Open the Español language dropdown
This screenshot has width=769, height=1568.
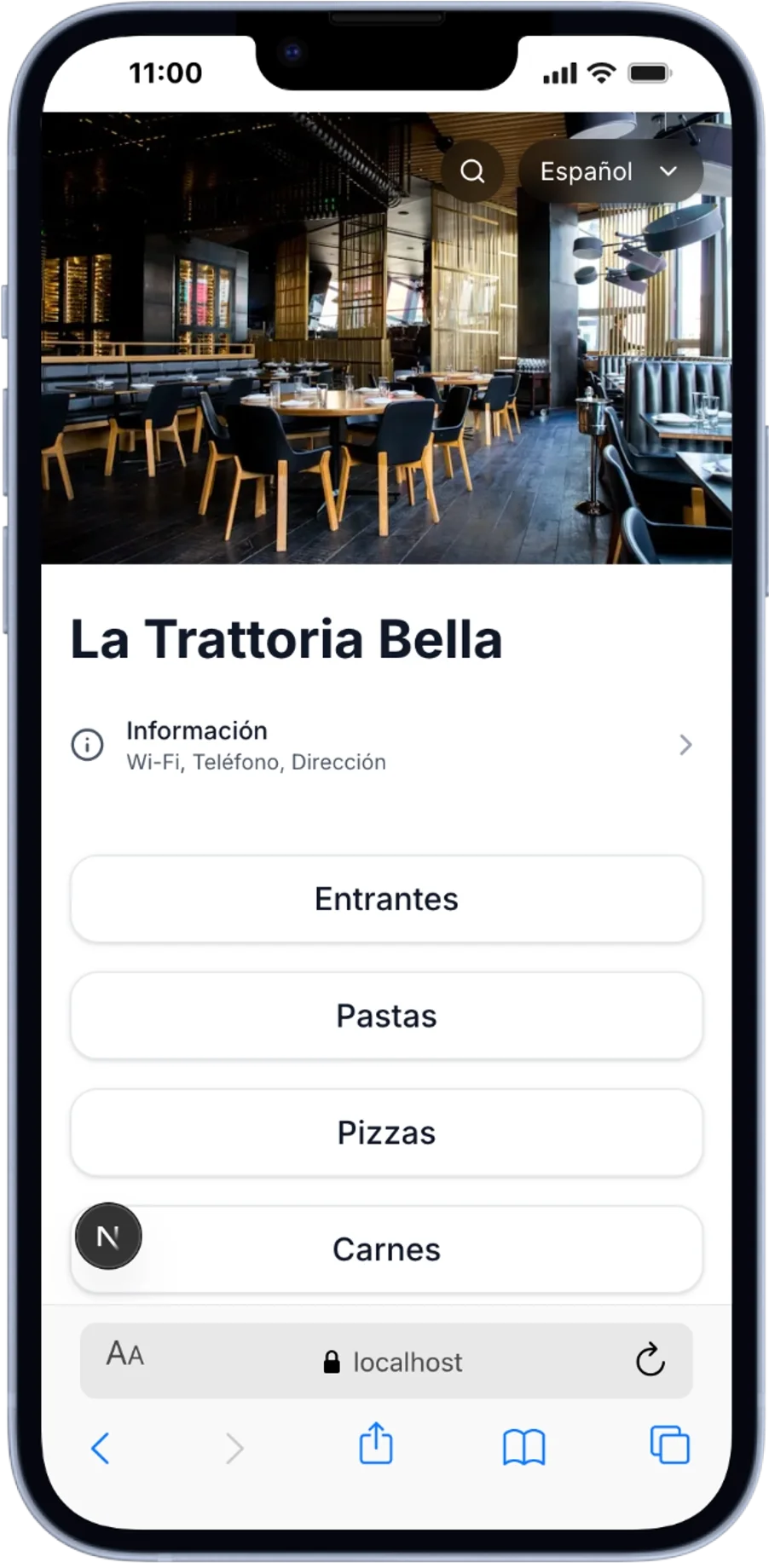597,170
